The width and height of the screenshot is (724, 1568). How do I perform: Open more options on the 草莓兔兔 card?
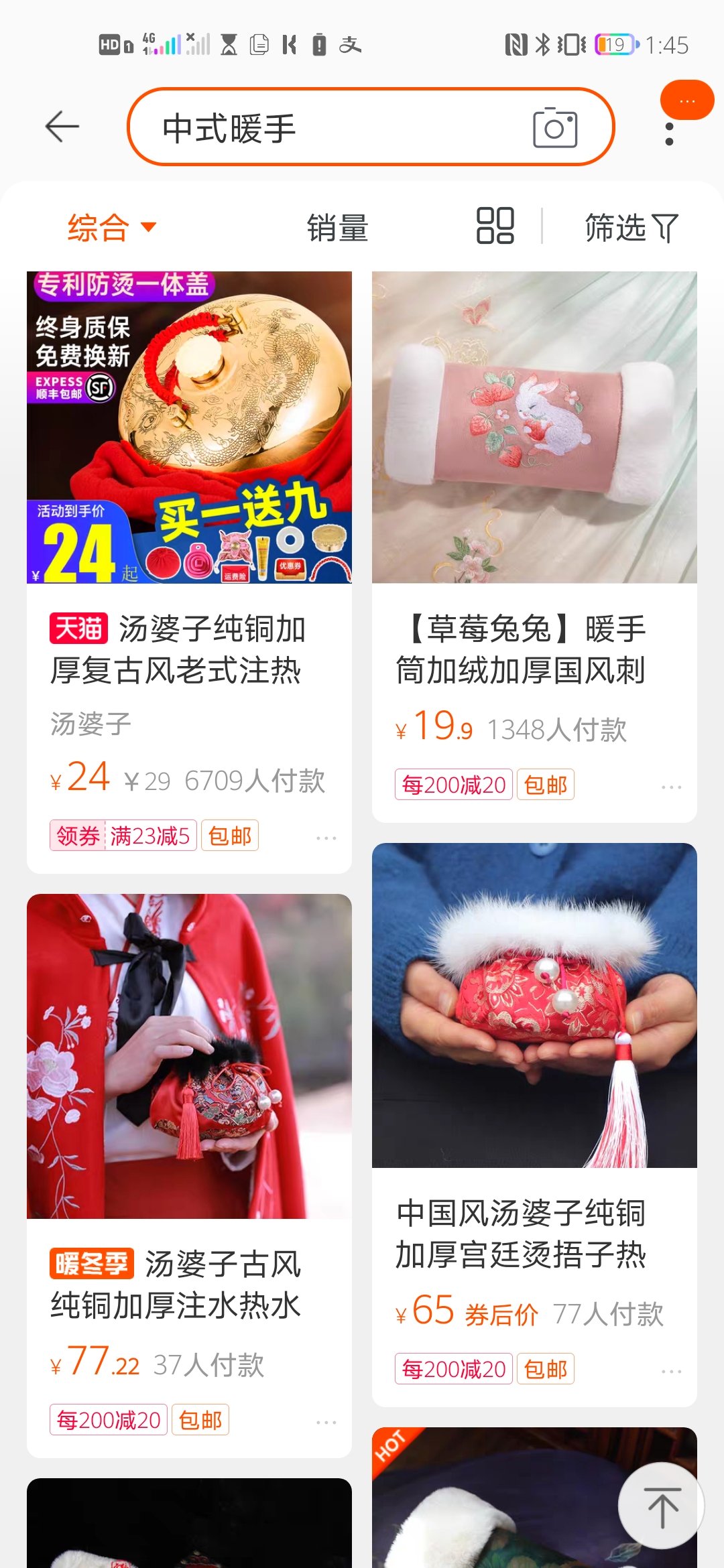click(x=671, y=787)
